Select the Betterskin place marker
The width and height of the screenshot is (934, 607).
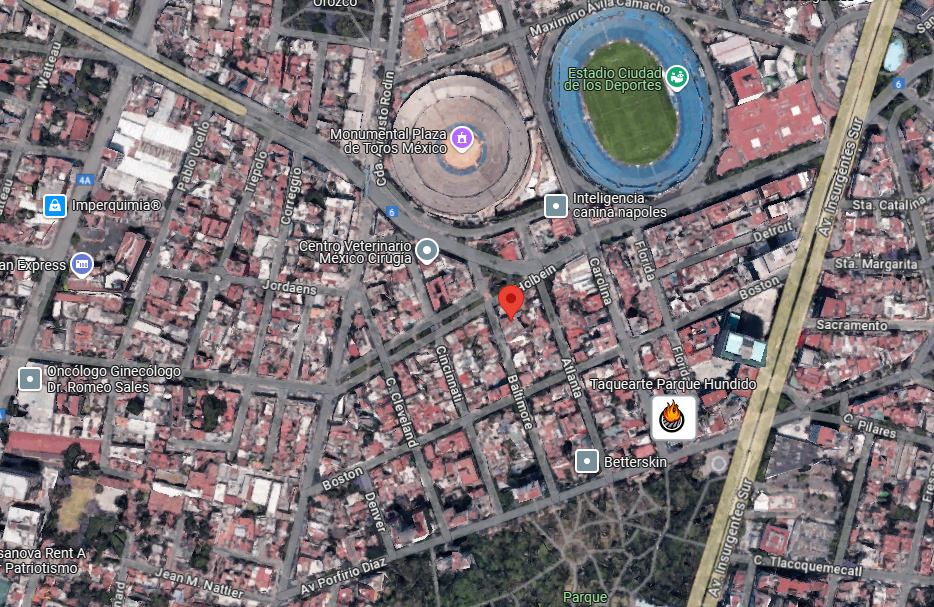tap(587, 461)
